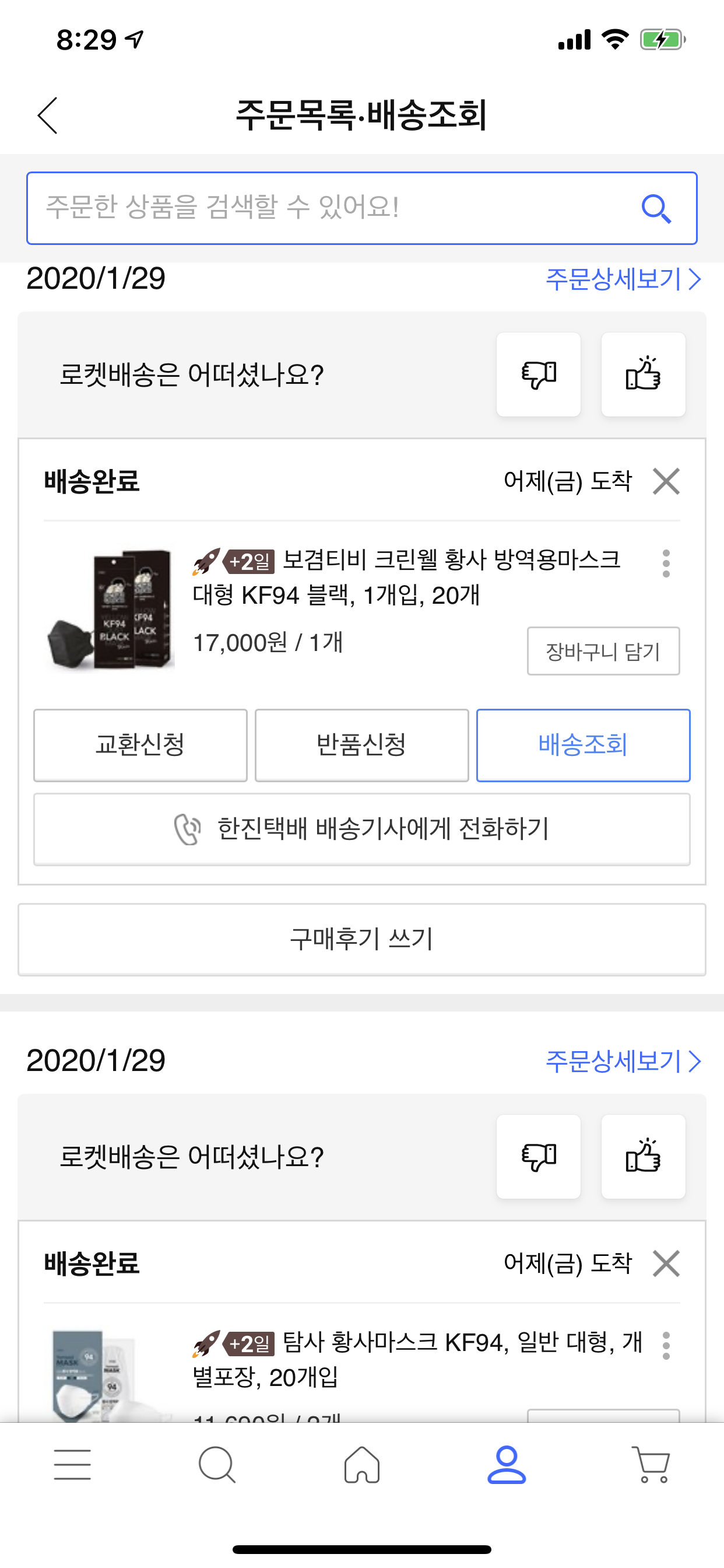Tap the order search field
The image size is (724, 1568).
pyautogui.click(x=361, y=208)
